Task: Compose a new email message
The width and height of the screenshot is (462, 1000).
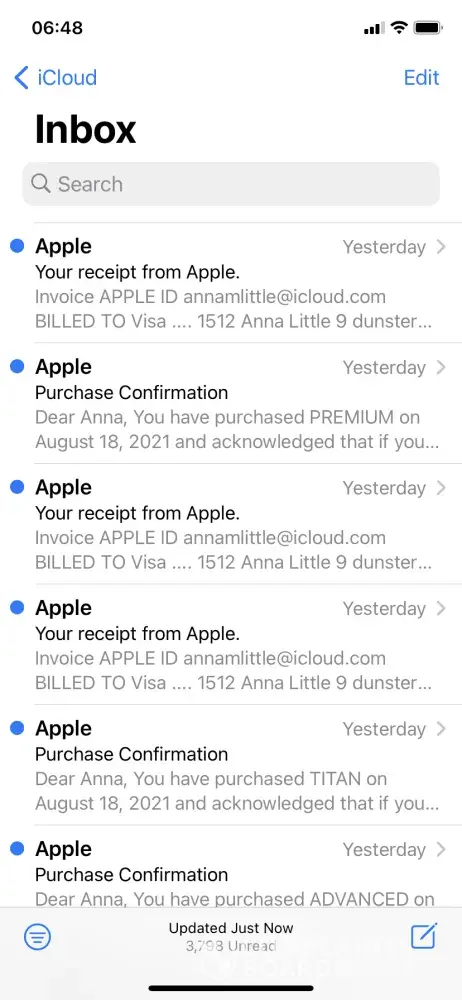Action: tap(424, 936)
